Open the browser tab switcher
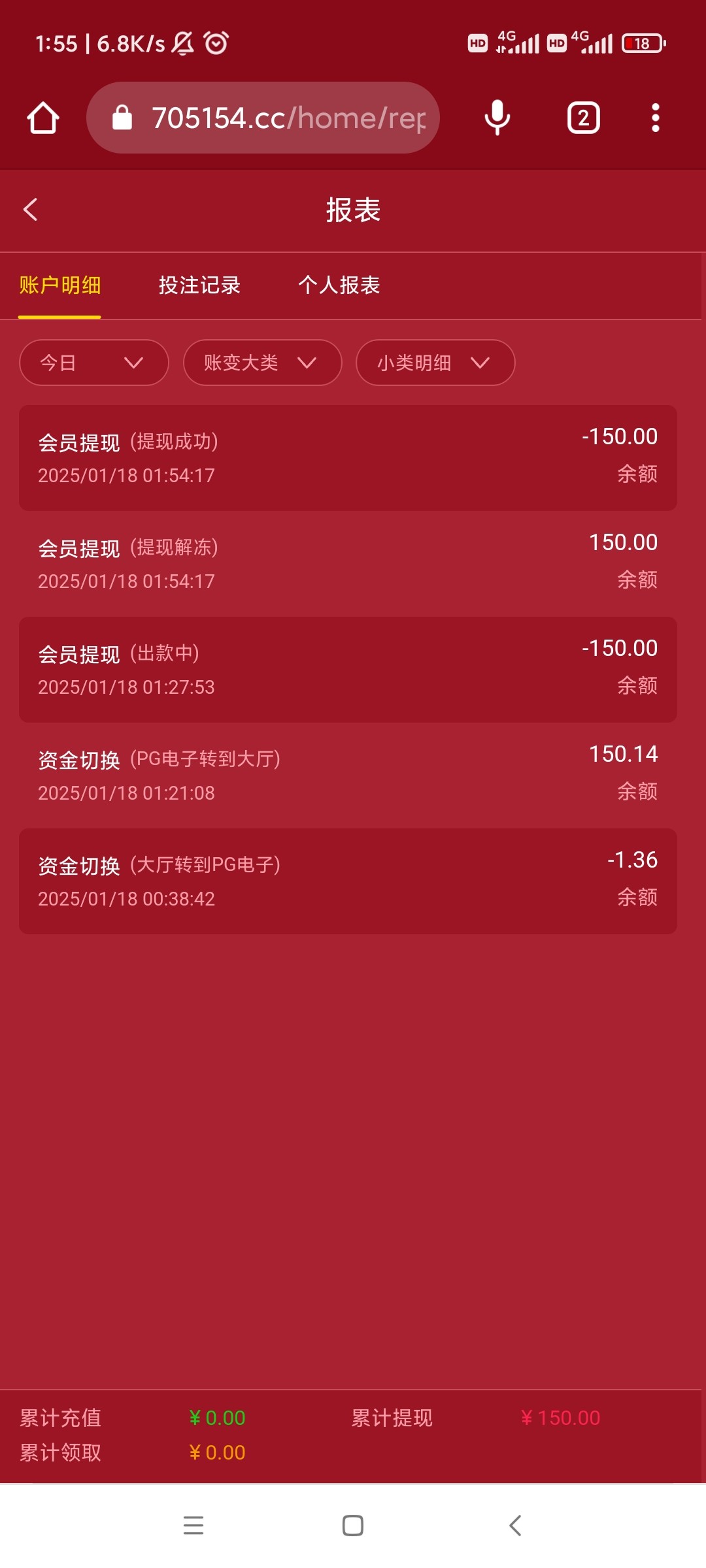The height and width of the screenshot is (1568, 706). (583, 118)
